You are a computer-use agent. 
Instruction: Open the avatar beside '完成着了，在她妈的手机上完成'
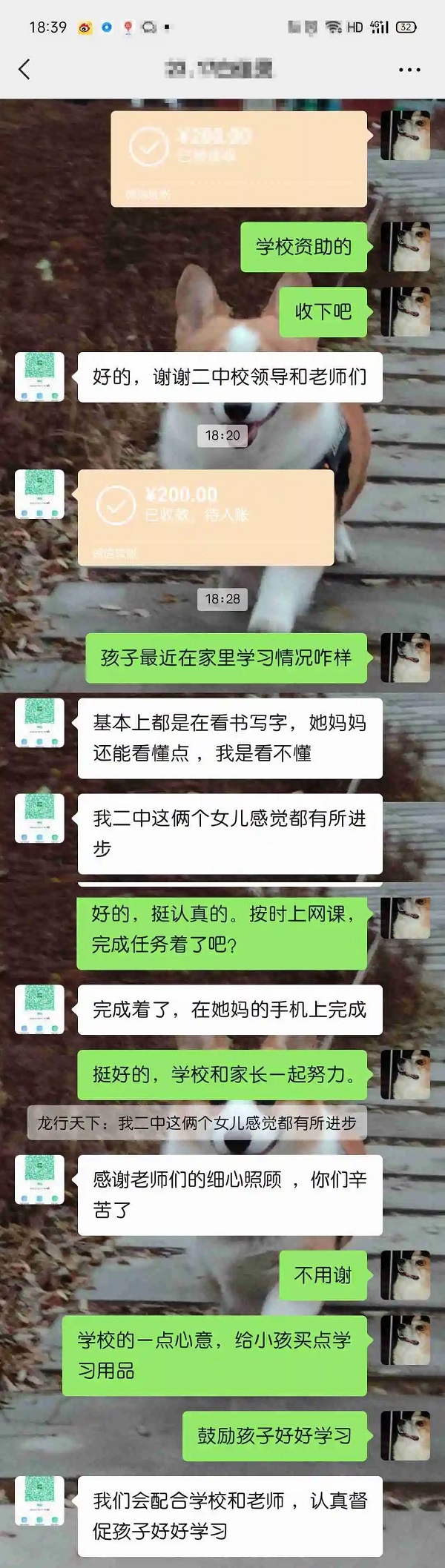coord(39,1009)
